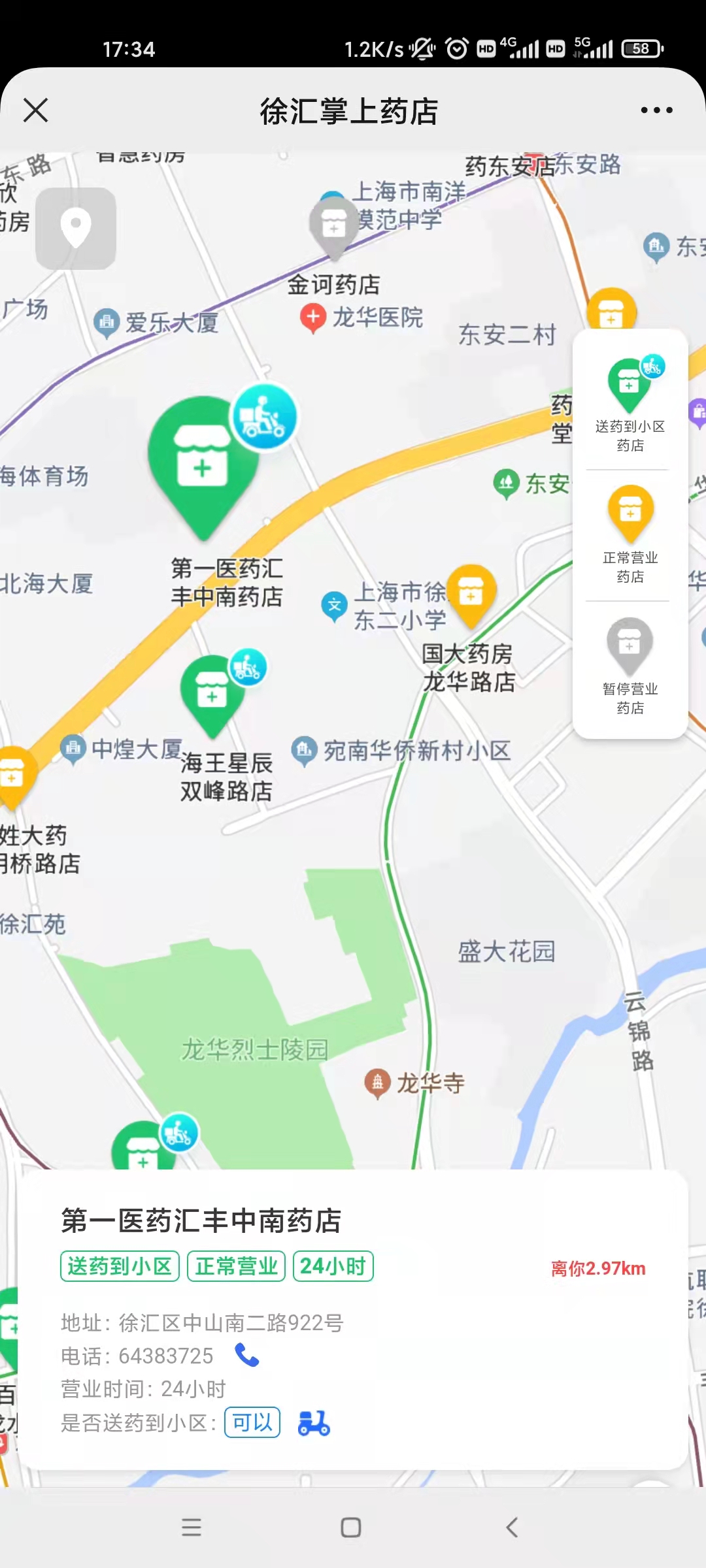Tap the locate-me pin button
The width and height of the screenshot is (706, 1568).
tap(76, 229)
